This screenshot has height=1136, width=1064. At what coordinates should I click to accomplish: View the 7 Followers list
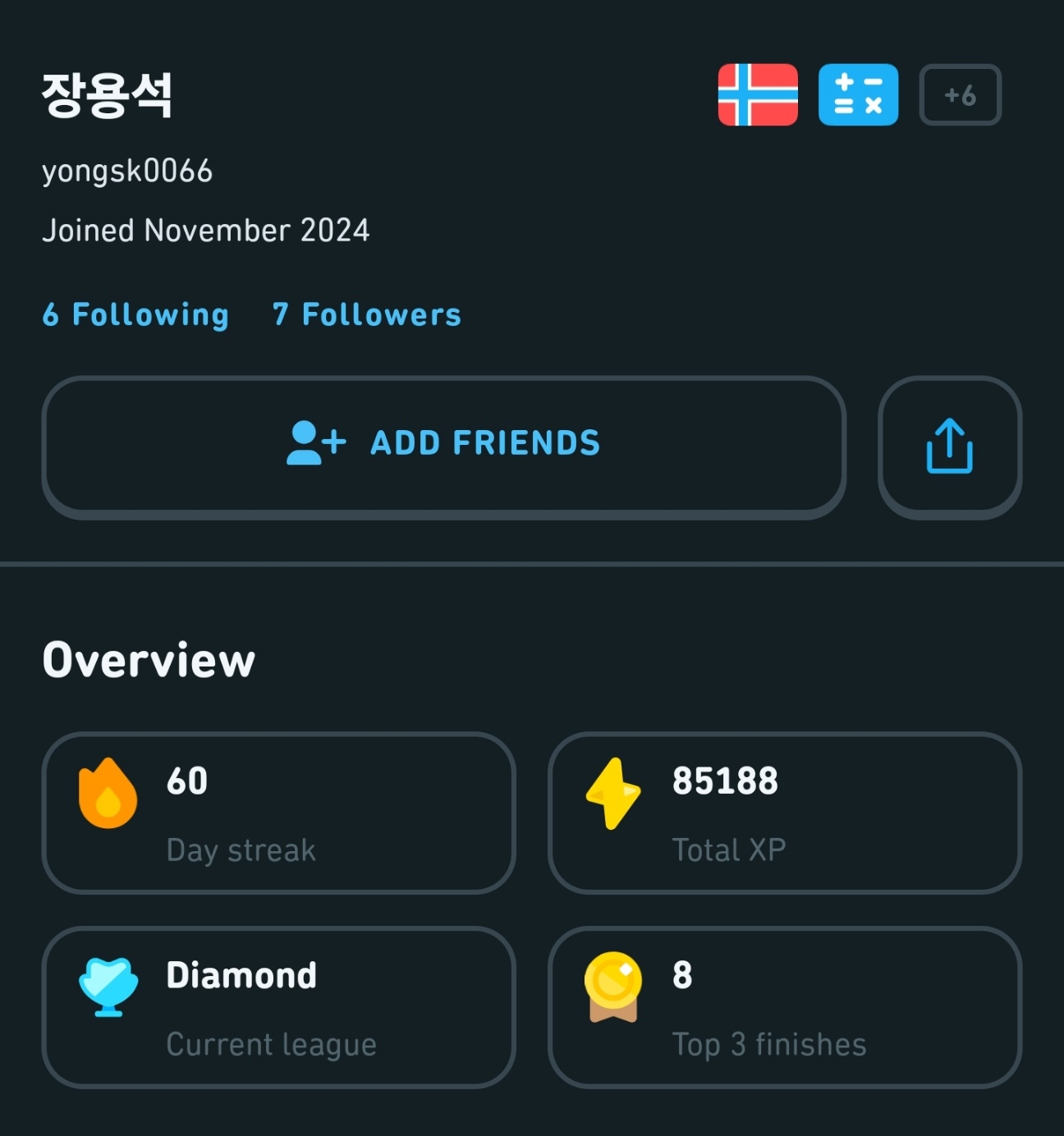[x=366, y=315]
